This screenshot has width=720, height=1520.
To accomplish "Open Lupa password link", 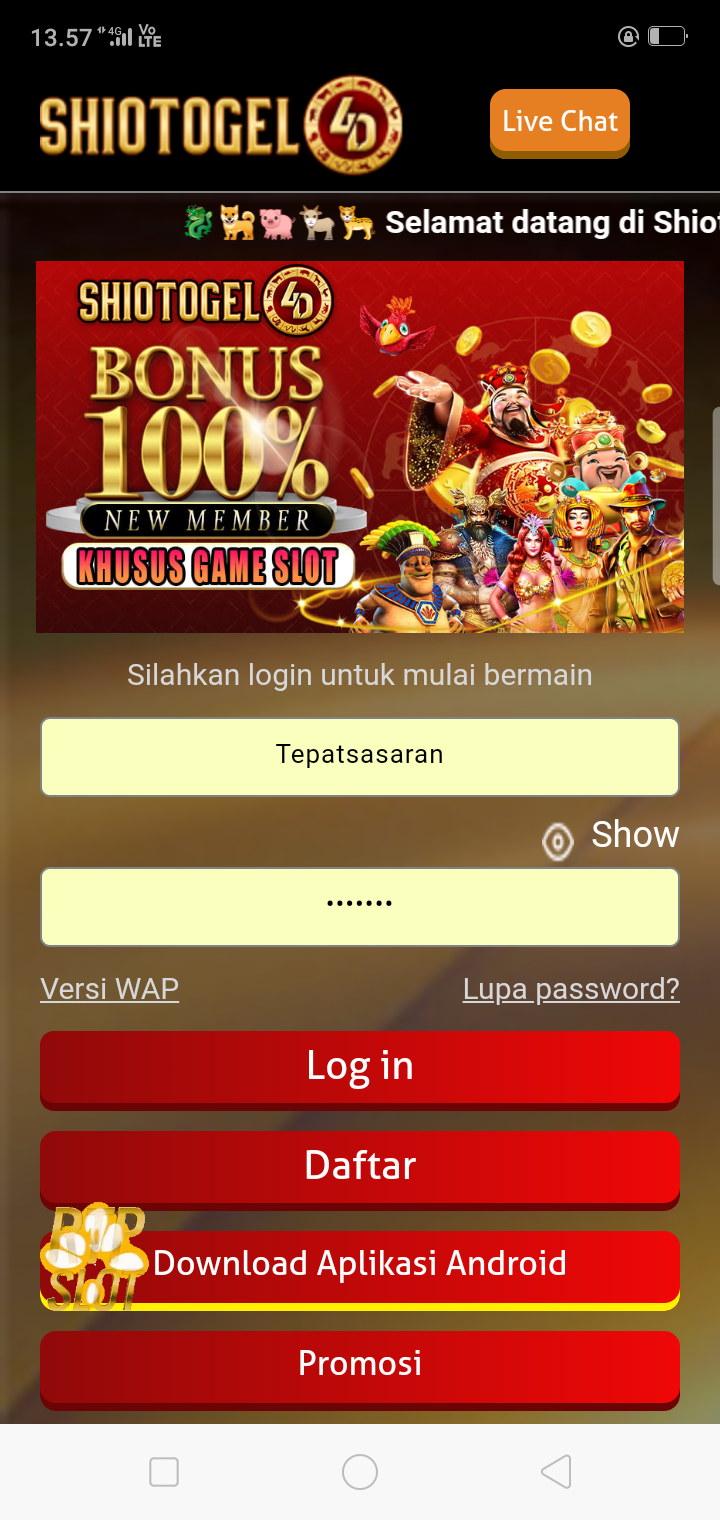I will coord(571,989).
